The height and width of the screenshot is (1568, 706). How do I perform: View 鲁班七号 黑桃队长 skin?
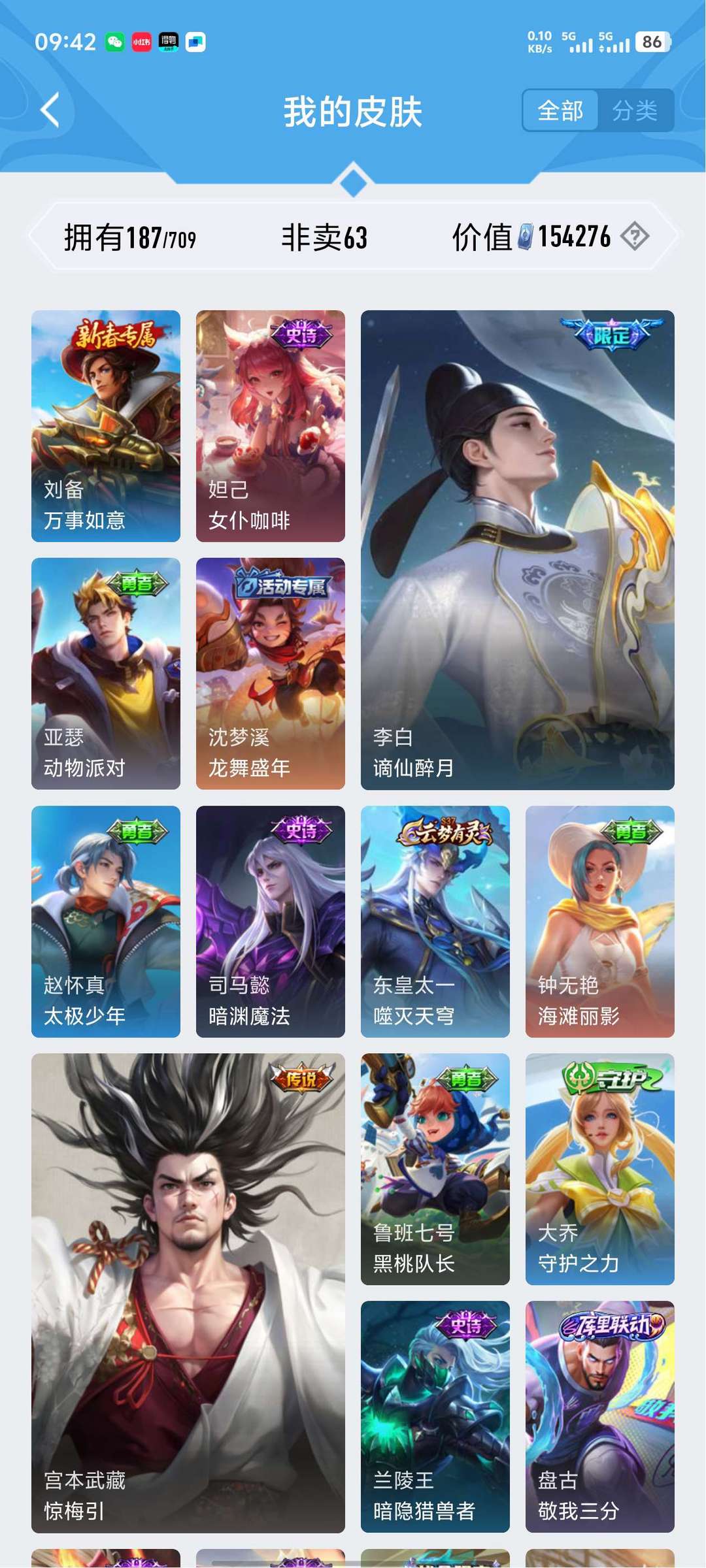pos(435,1169)
